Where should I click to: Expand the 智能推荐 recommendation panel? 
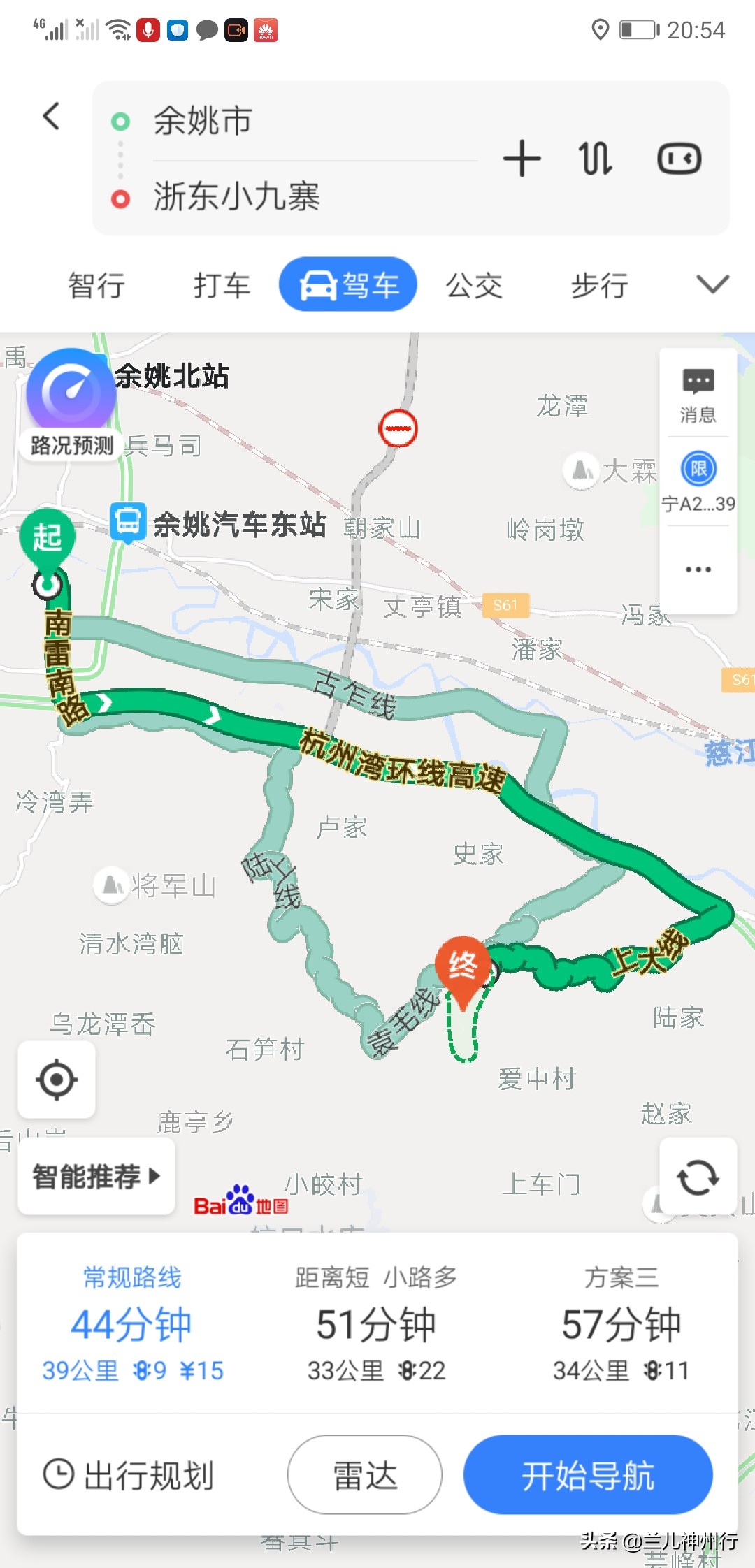96,1177
